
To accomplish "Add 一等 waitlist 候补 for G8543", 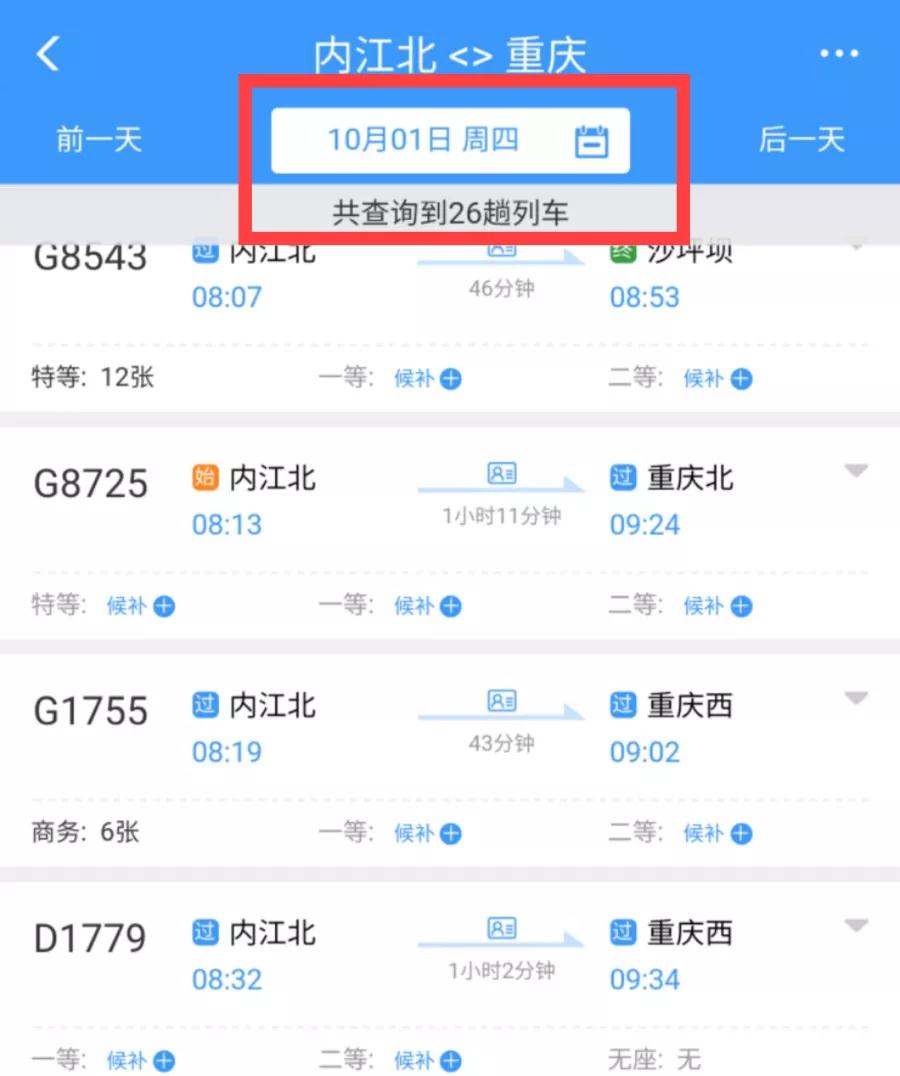I will point(428,379).
